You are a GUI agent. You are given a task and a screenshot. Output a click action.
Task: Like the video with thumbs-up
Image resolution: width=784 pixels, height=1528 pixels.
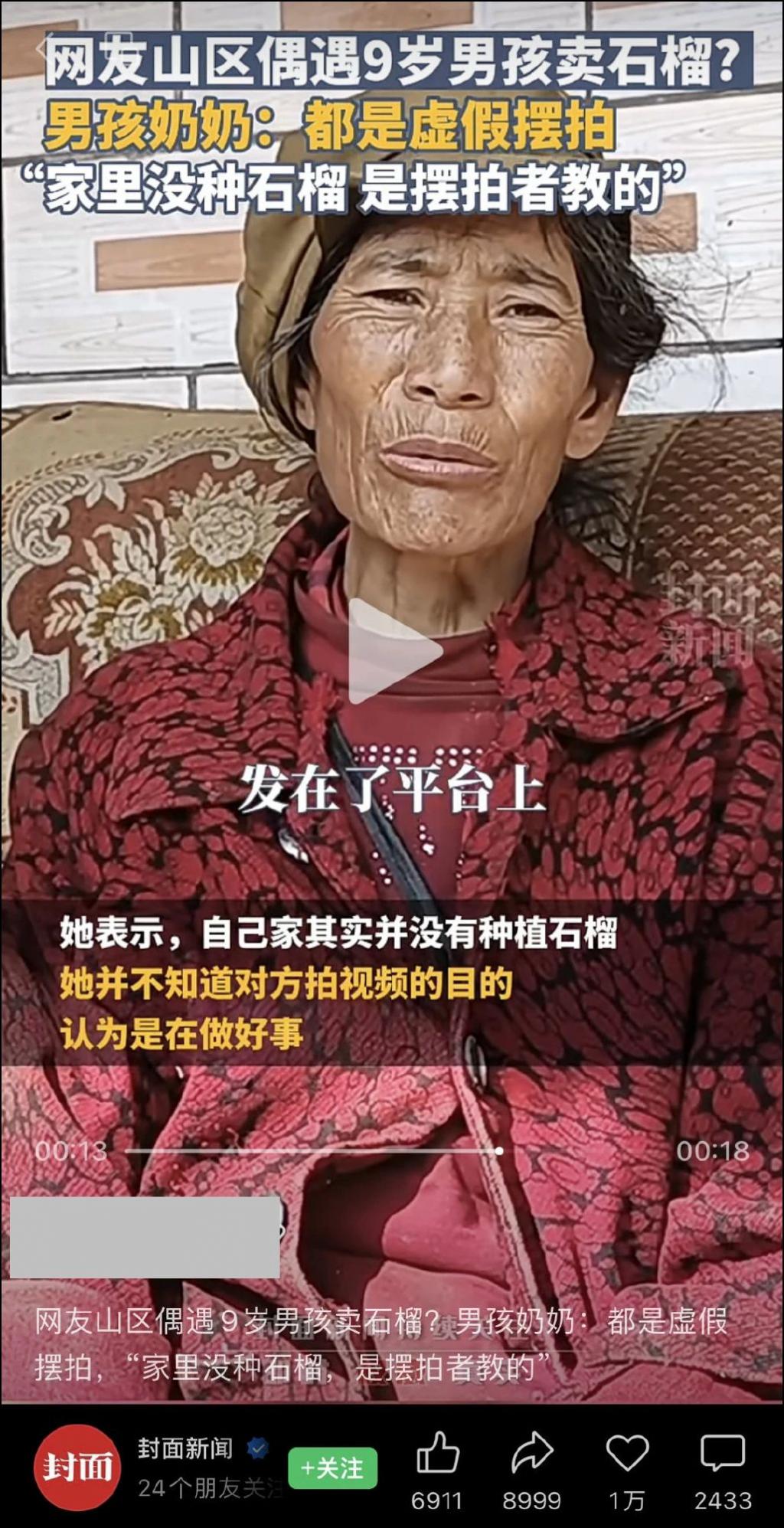coord(437,1455)
